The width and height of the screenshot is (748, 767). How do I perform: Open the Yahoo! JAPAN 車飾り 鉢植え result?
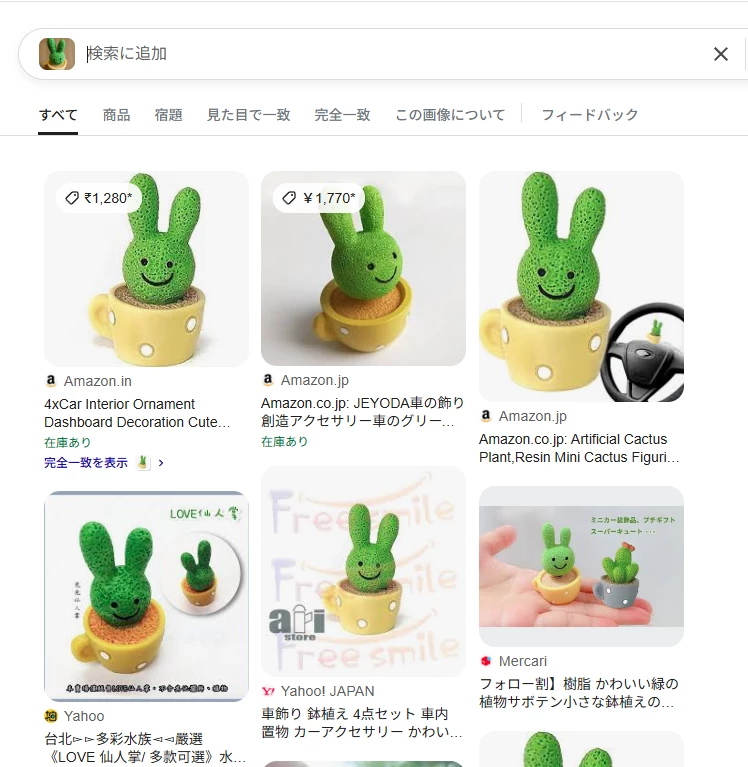point(363,570)
